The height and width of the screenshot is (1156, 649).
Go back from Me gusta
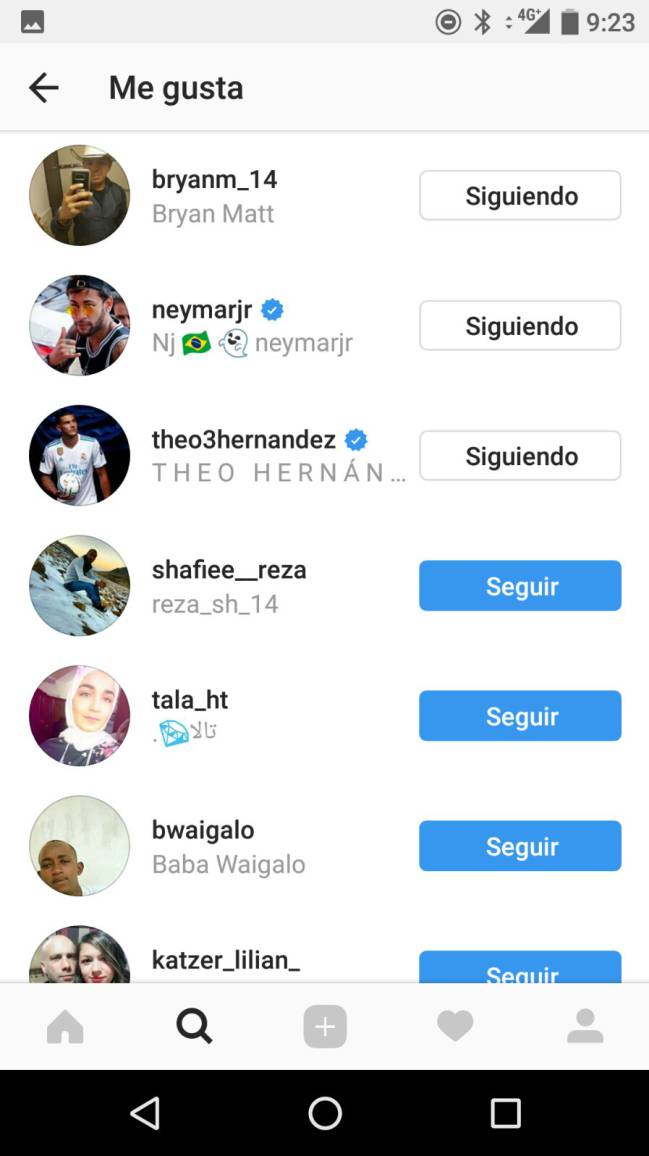[x=44, y=88]
